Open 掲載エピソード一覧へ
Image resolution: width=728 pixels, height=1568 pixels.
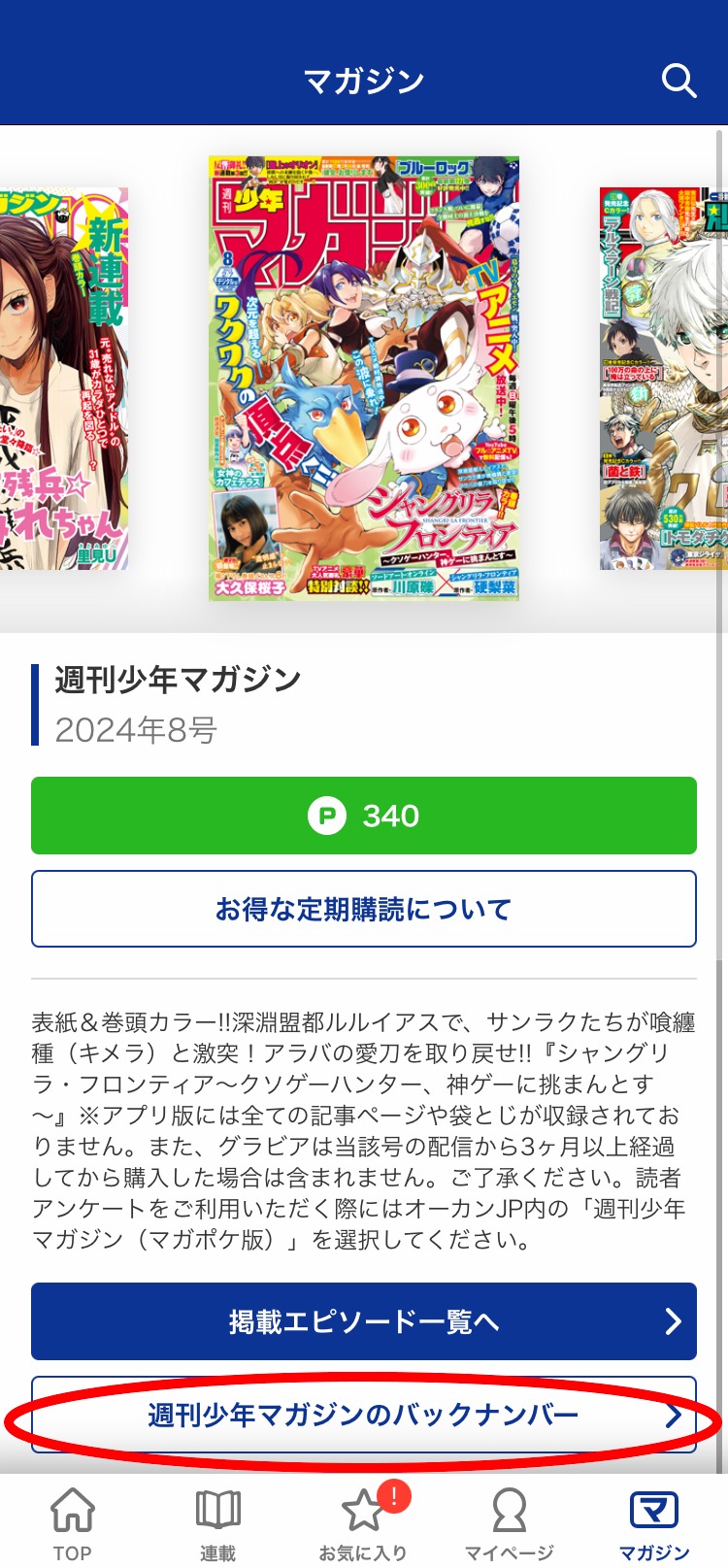pos(364,1321)
